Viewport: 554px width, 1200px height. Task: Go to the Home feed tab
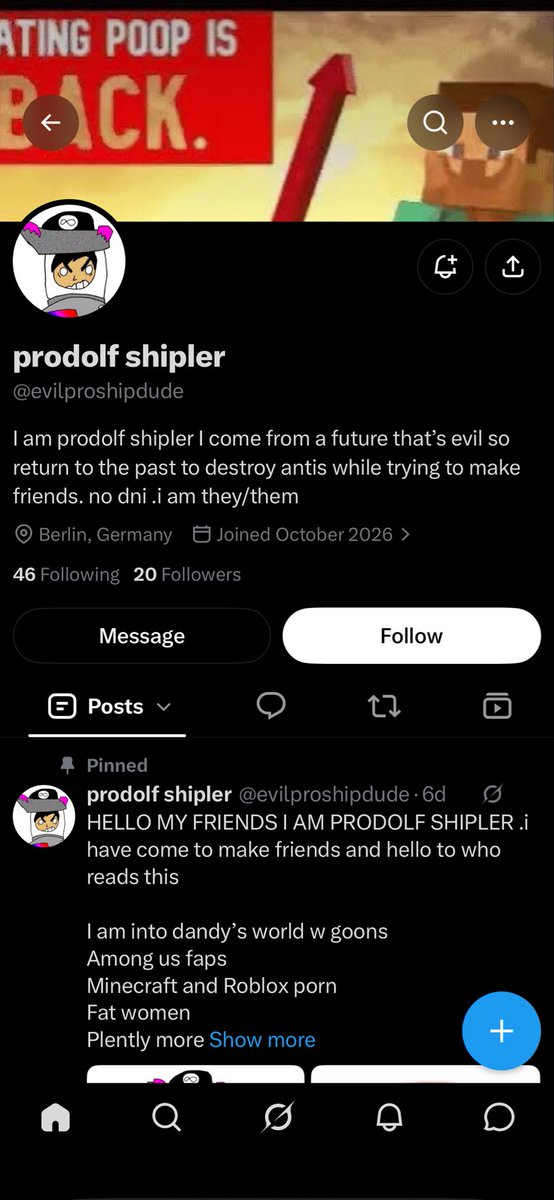[x=56, y=1116]
